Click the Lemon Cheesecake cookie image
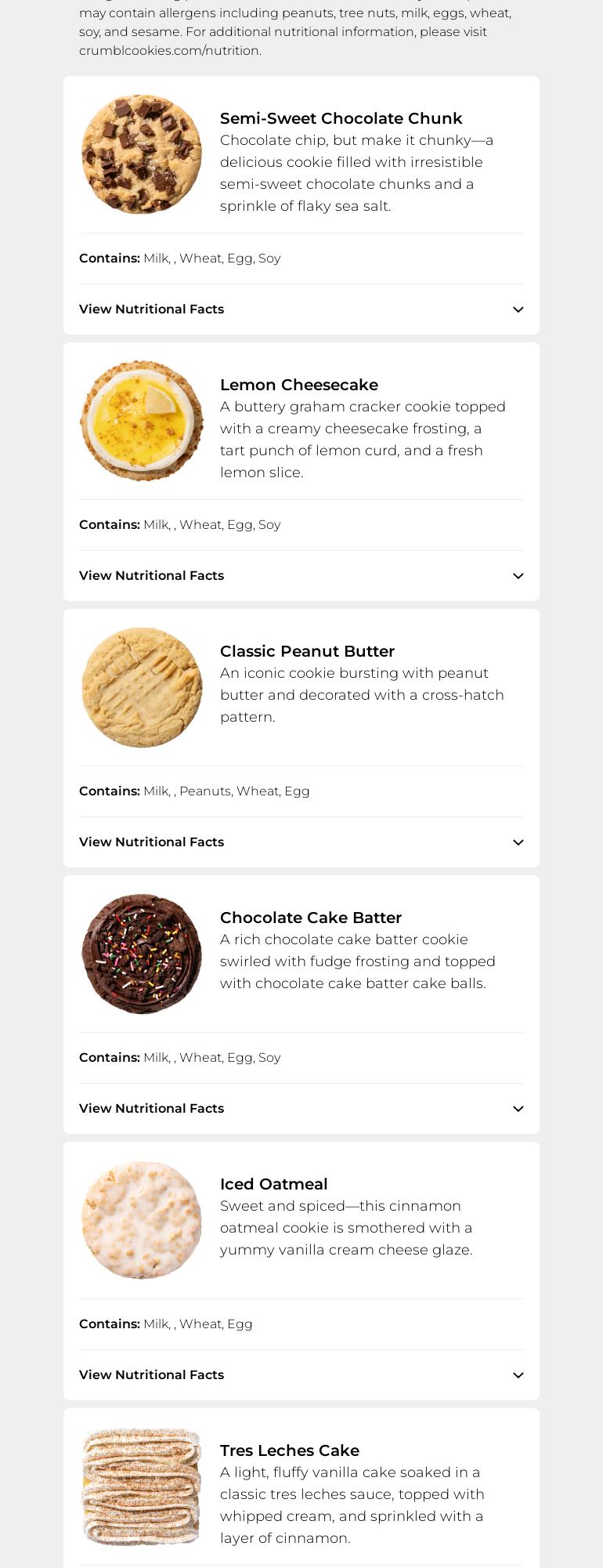603x1568 pixels. click(141, 421)
